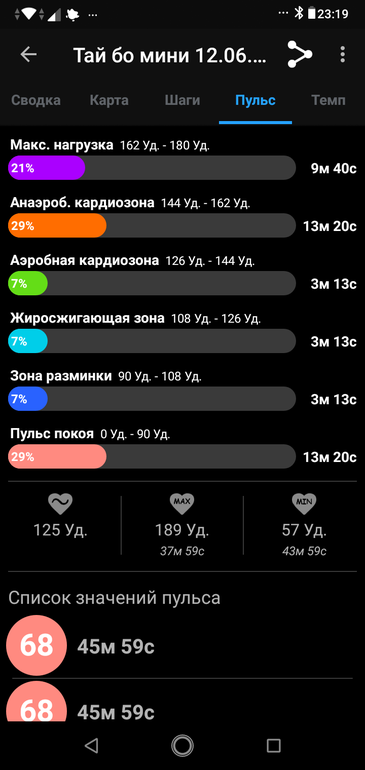Screen dimensions: 365x770
Task: Switch to the Темп tab
Action: pyautogui.click(x=328, y=101)
